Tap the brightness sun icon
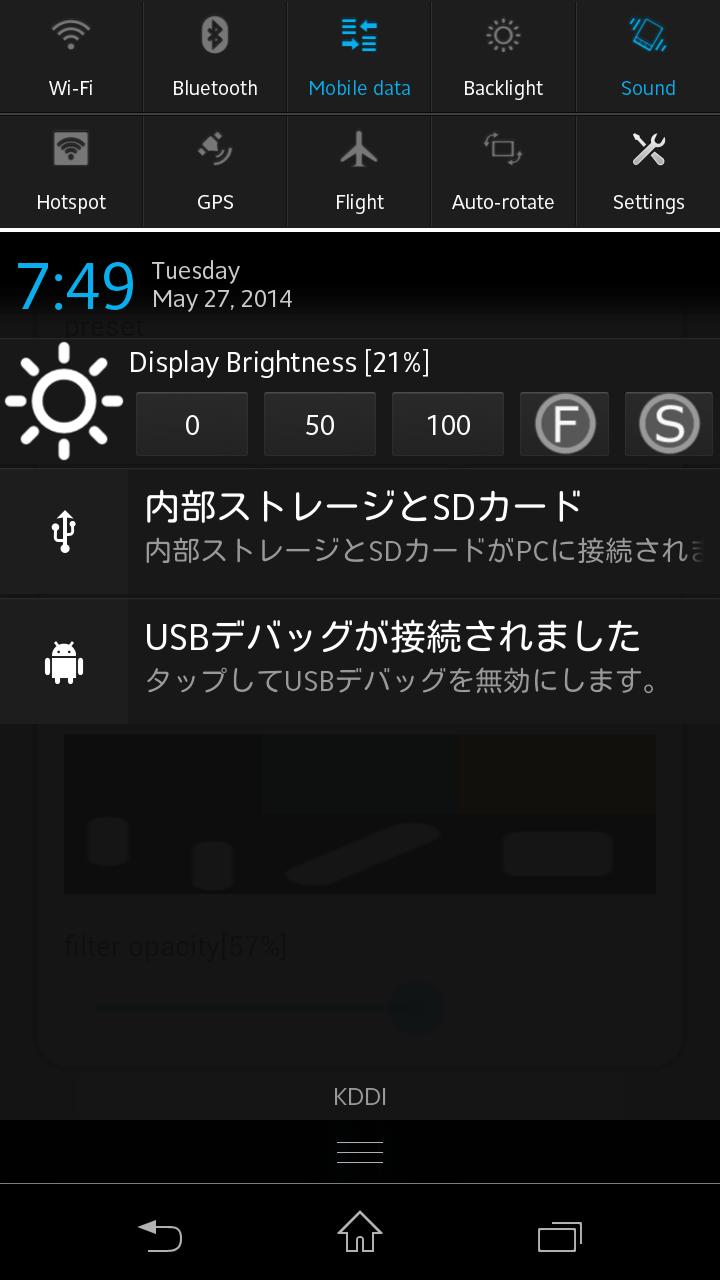Image resolution: width=720 pixels, height=1280 pixels. pos(63,400)
